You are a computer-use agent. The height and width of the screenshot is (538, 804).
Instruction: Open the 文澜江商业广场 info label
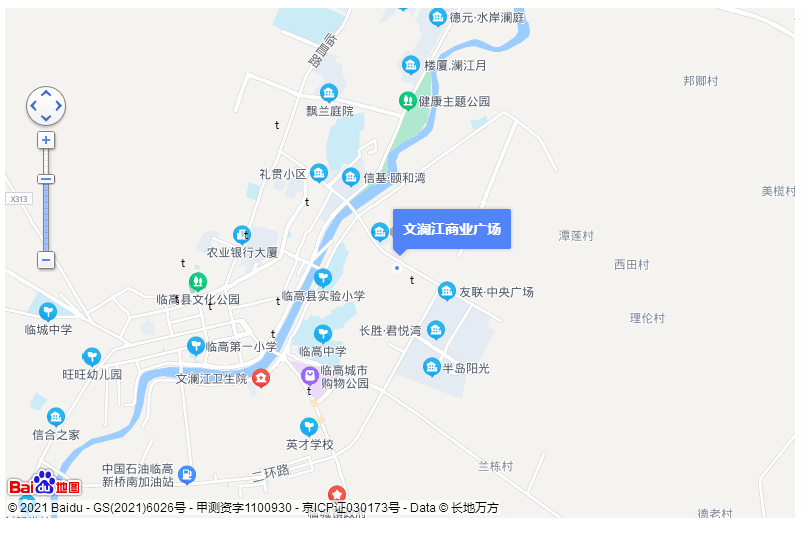(452, 229)
